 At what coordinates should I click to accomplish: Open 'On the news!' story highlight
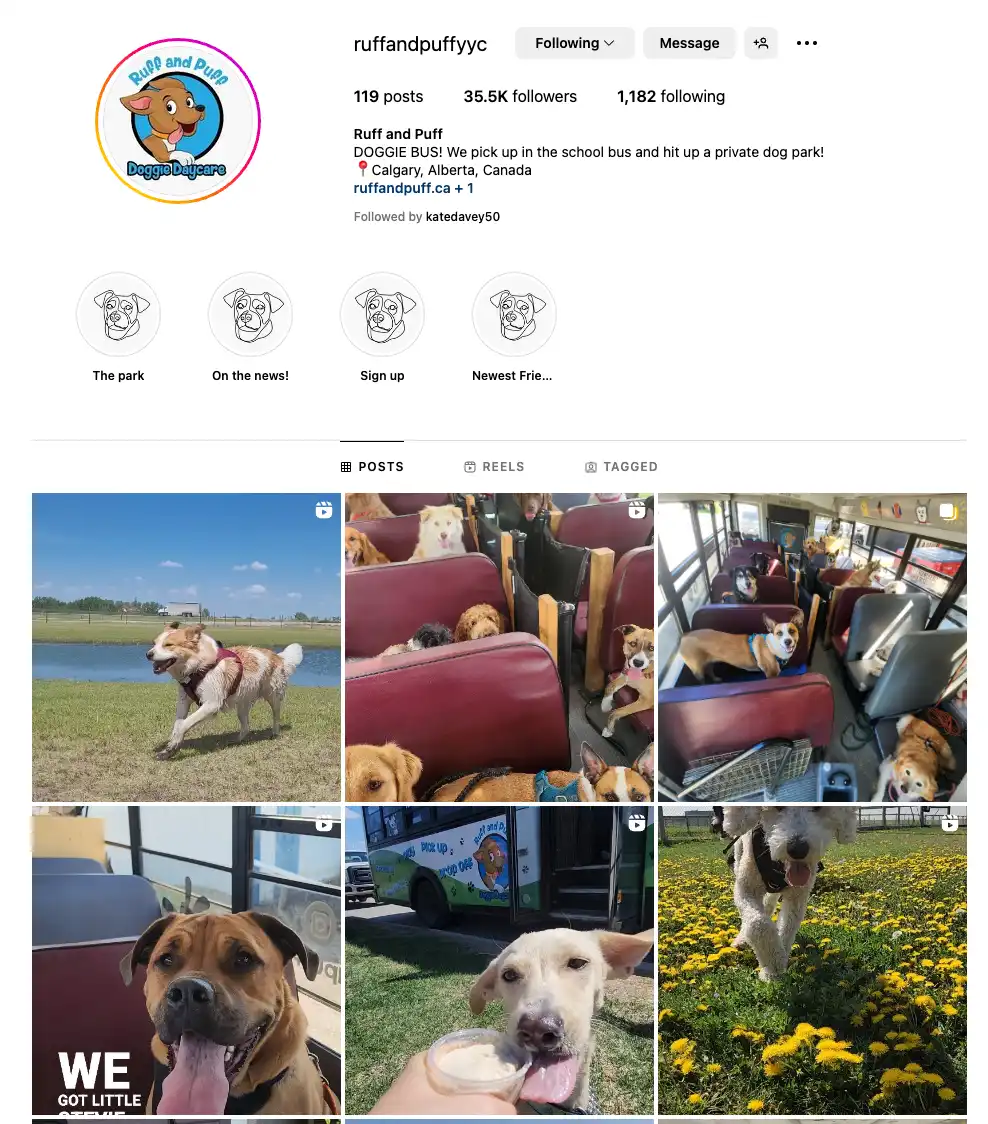point(250,315)
